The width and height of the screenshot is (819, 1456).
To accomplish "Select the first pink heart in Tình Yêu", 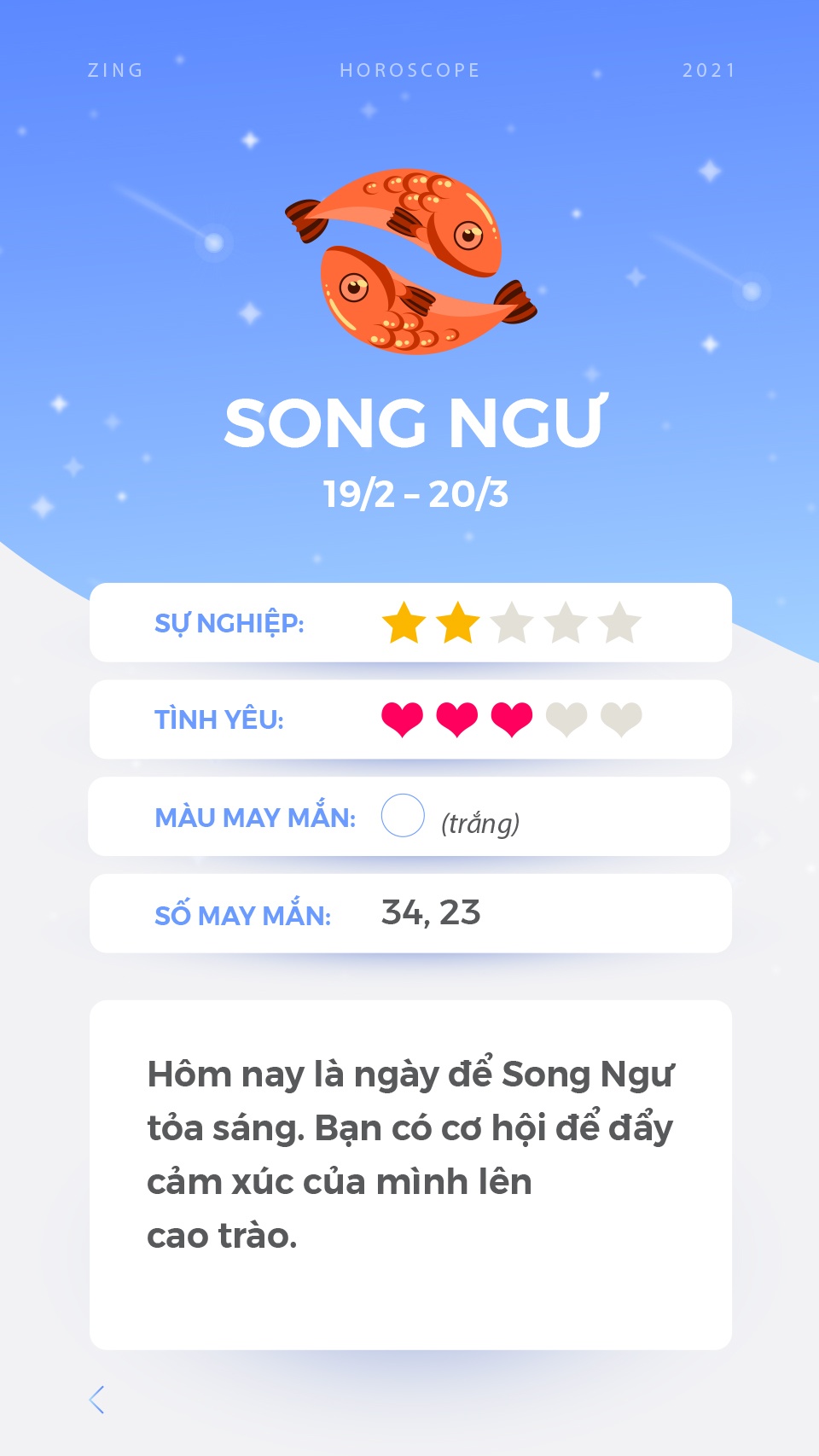I will (x=403, y=719).
